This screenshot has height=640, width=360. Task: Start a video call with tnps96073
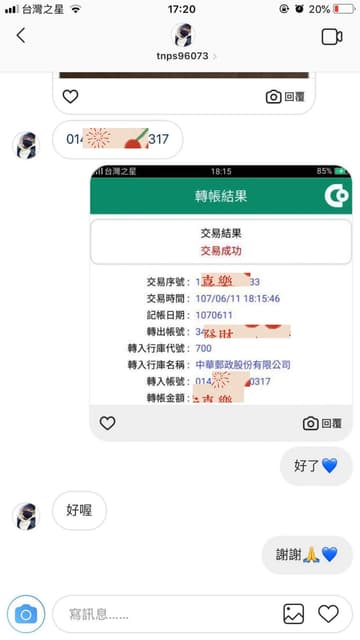(331, 37)
